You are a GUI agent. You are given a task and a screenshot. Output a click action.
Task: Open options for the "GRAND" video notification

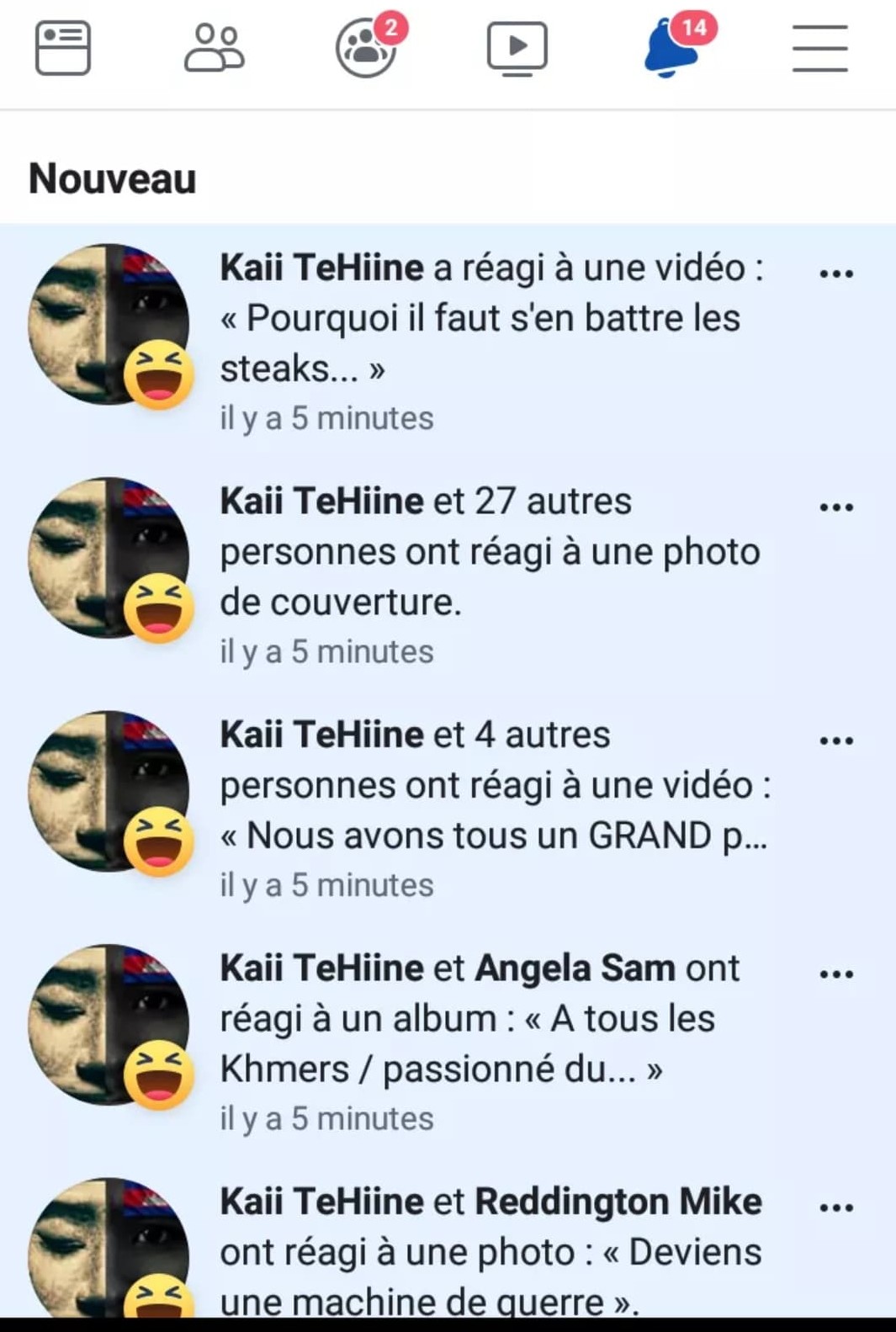pyautogui.click(x=836, y=740)
